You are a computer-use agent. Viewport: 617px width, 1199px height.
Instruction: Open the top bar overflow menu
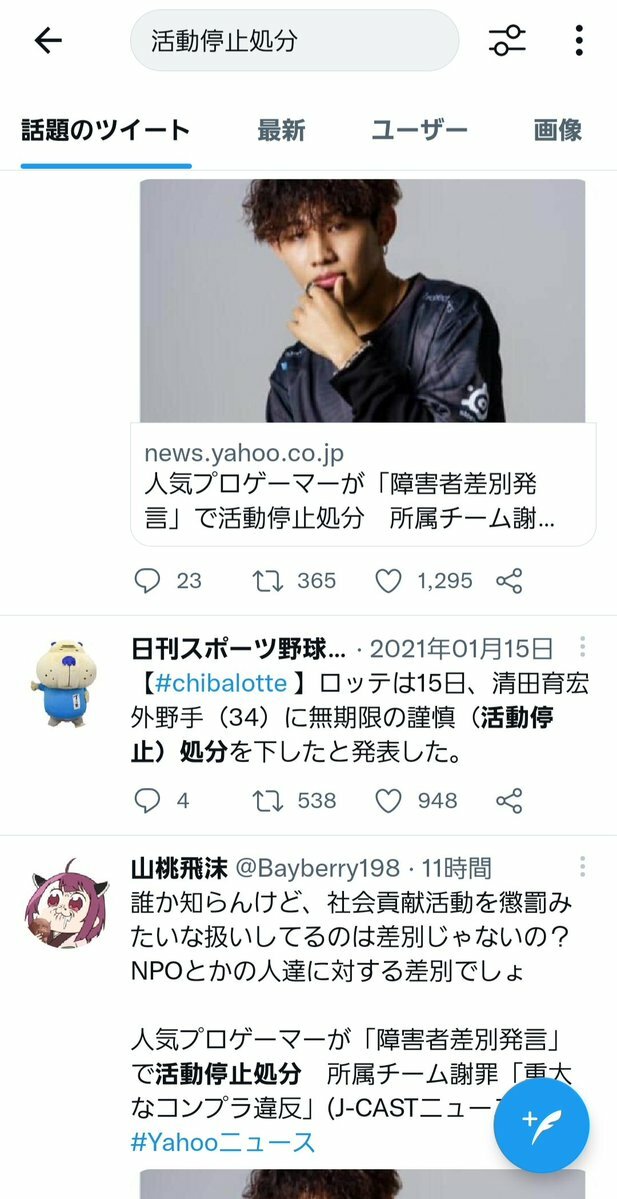pos(579,40)
